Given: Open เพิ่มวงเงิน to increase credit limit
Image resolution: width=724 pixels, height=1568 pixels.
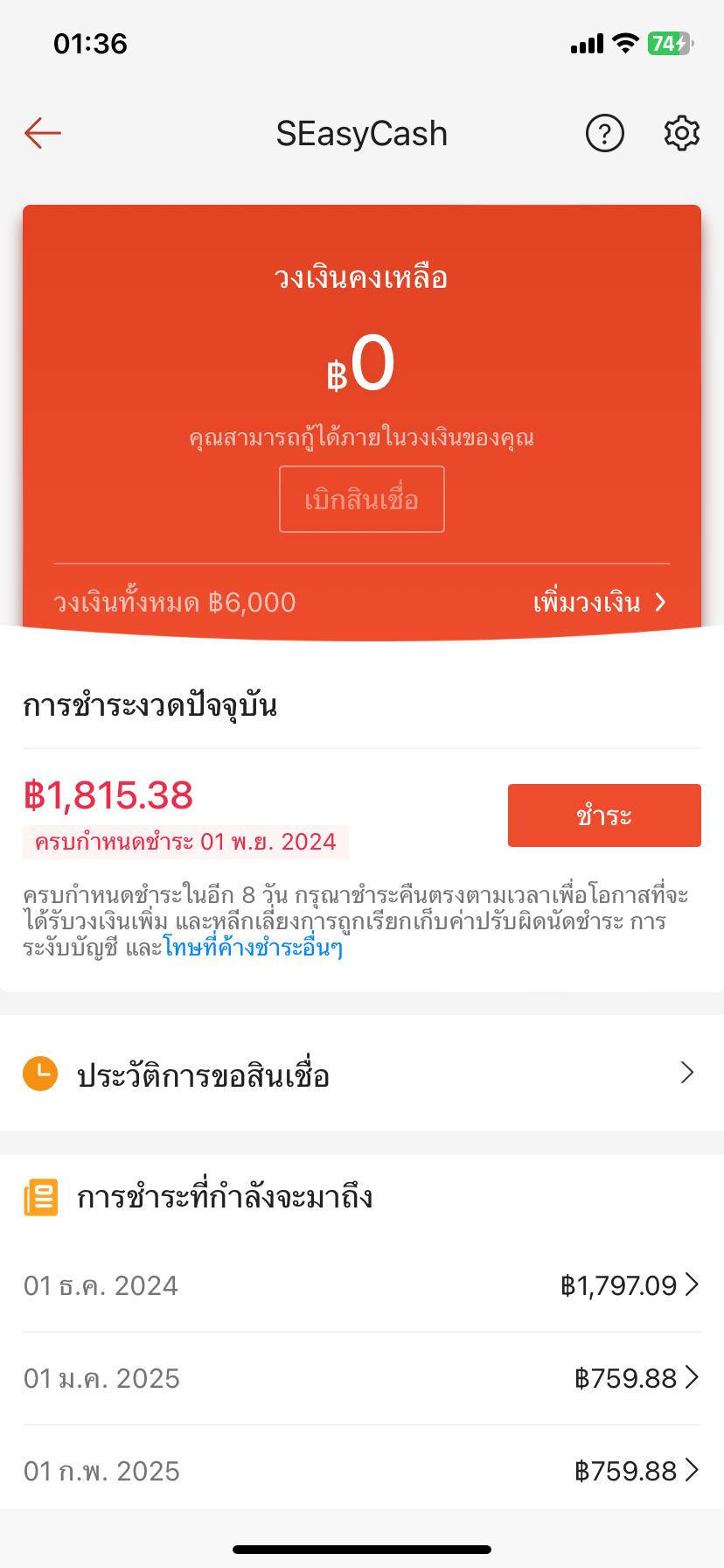Looking at the screenshot, I should (x=600, y=602).
